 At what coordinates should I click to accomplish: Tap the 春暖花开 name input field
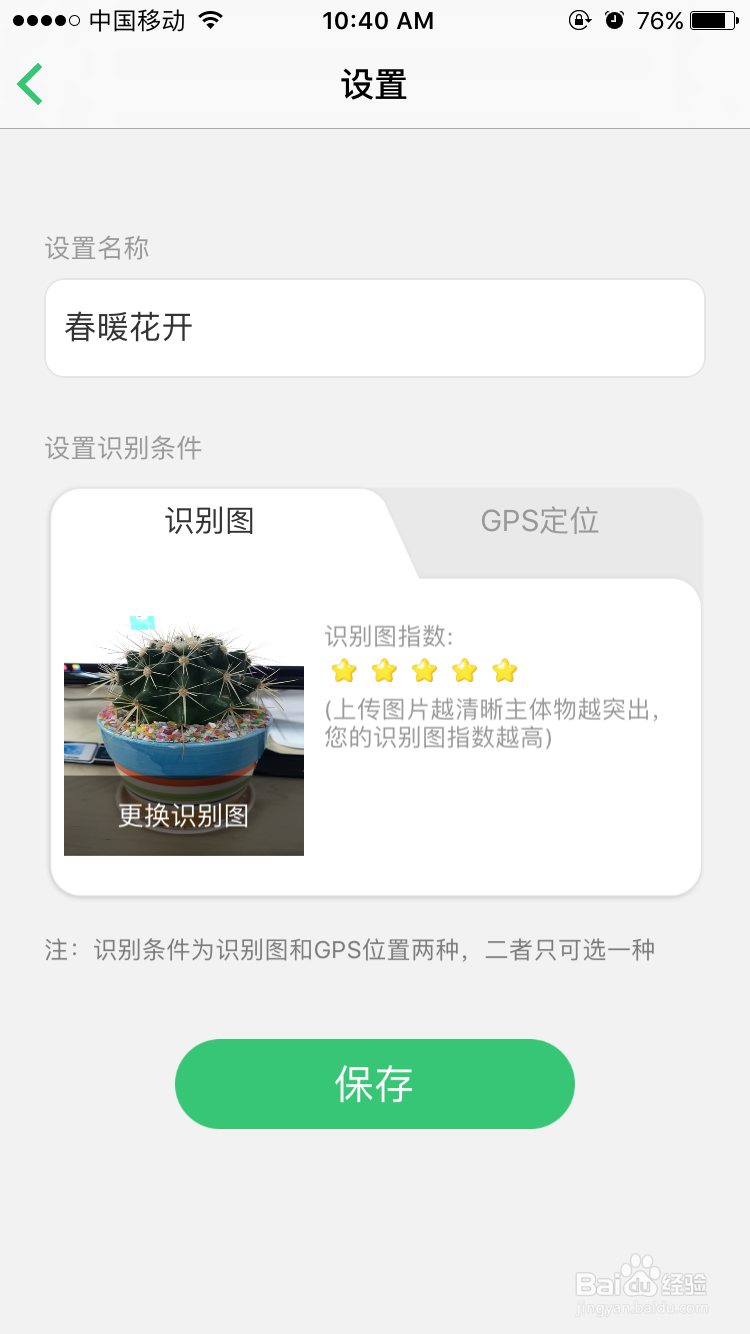coord(375,327)
